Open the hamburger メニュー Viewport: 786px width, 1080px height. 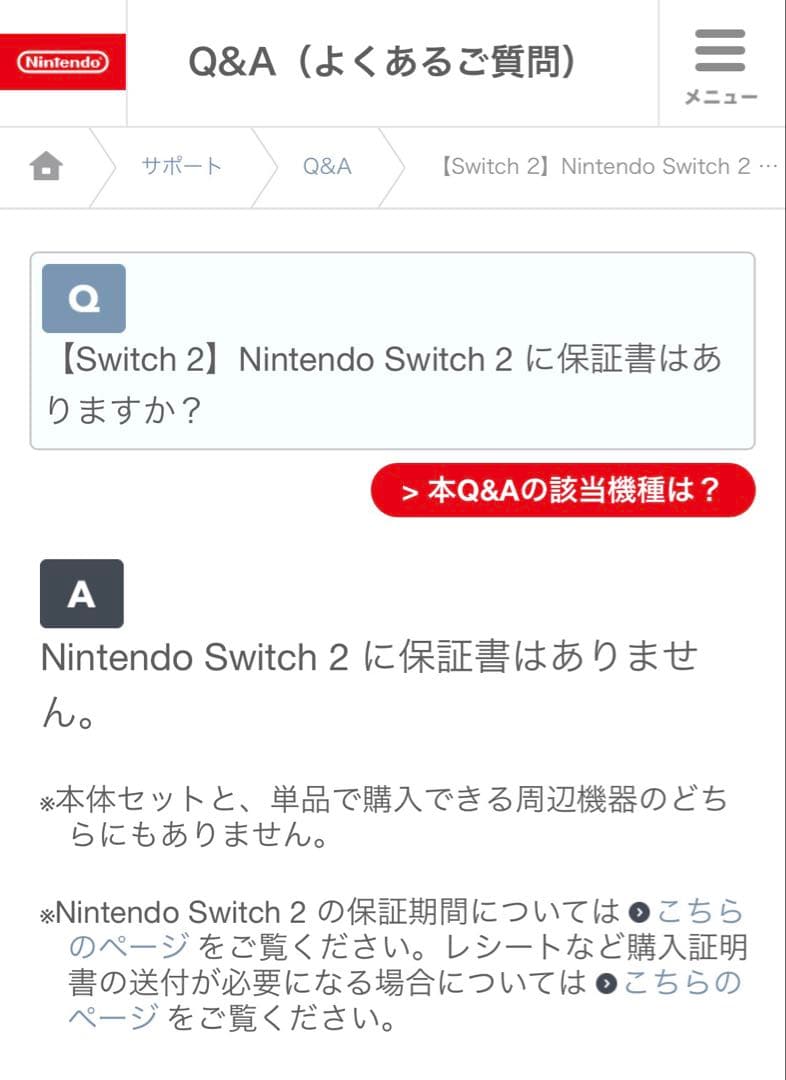718,58
